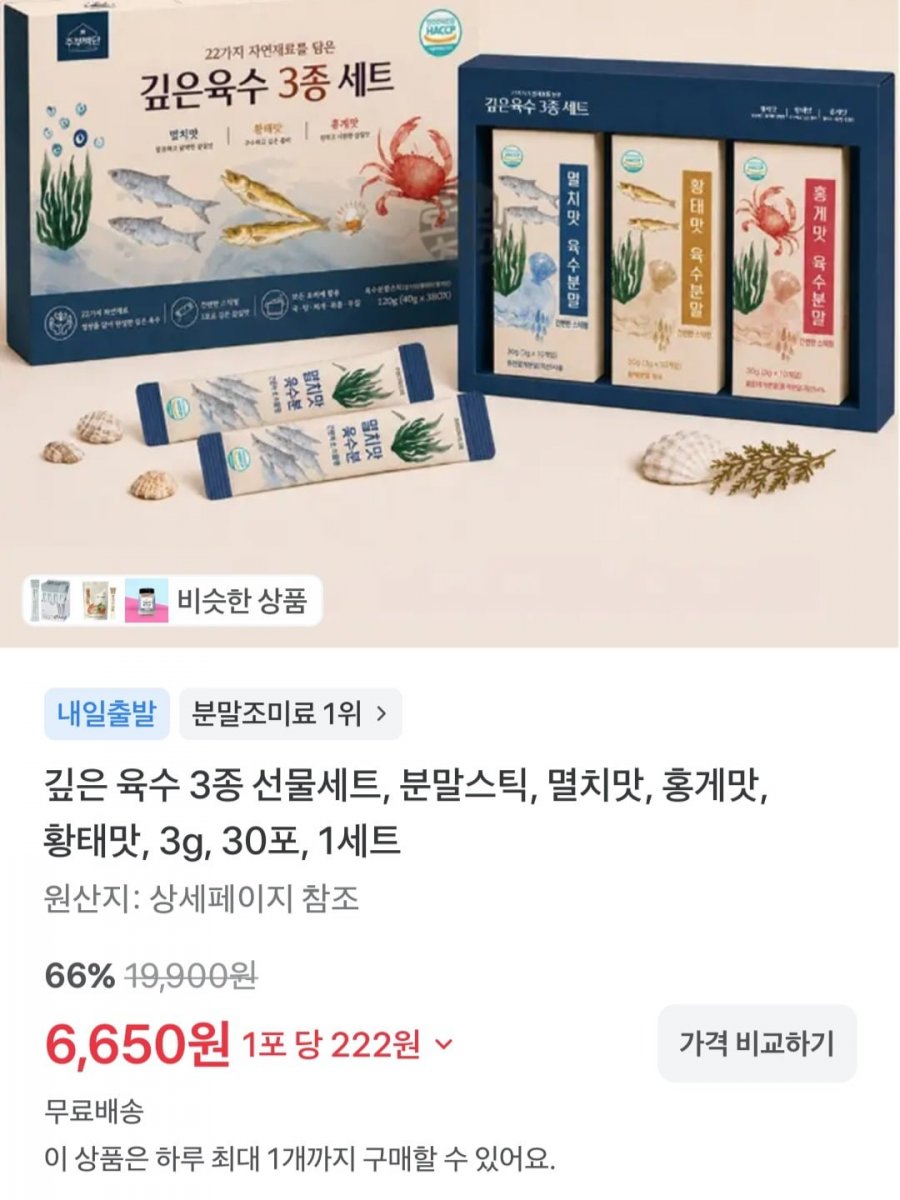Tap the 가격 비교하기 button

click(756, 1044)
